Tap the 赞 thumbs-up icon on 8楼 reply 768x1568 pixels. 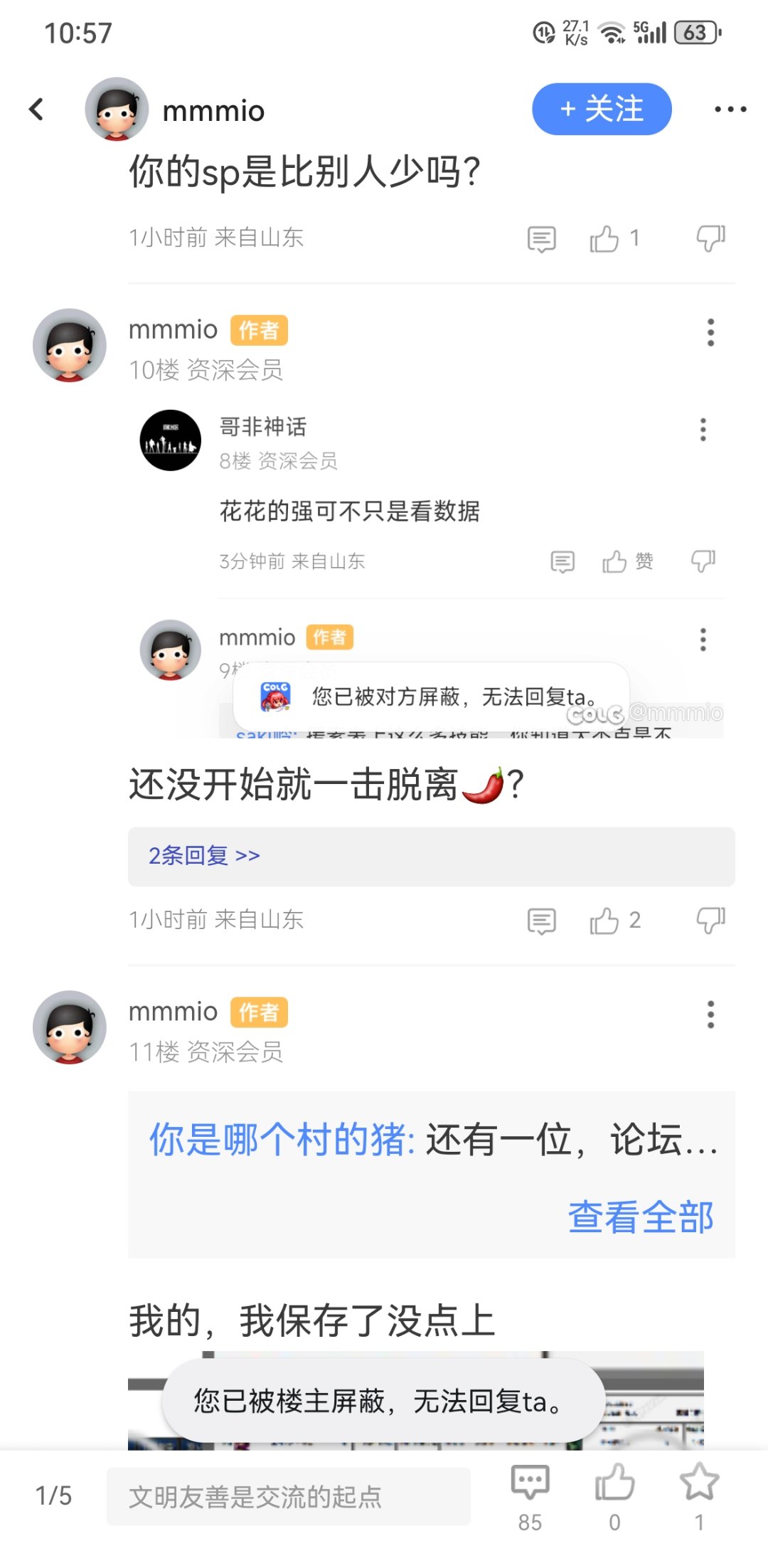tap(626, 561)
